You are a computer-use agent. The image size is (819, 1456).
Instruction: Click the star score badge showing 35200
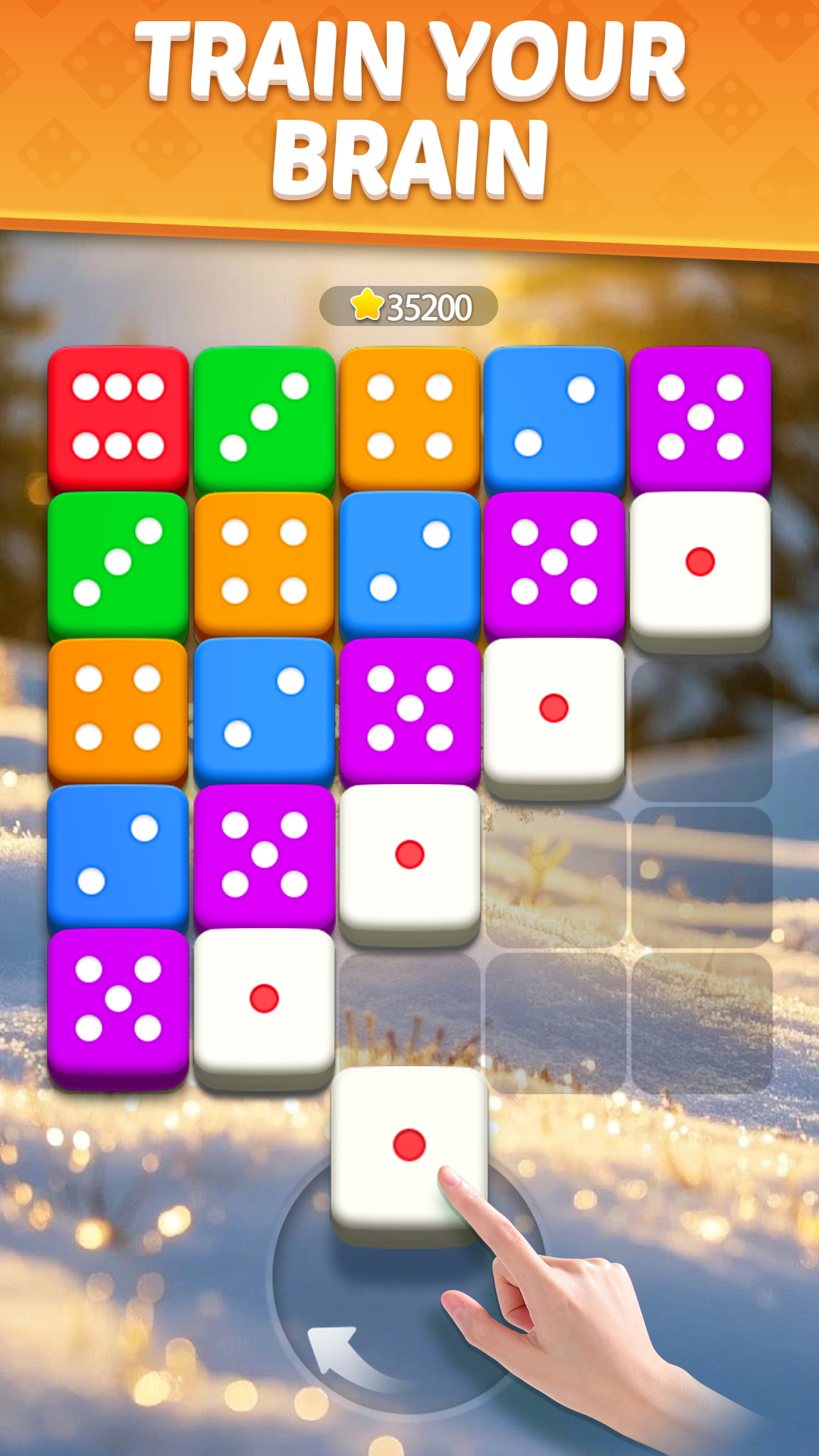(409, 307)
